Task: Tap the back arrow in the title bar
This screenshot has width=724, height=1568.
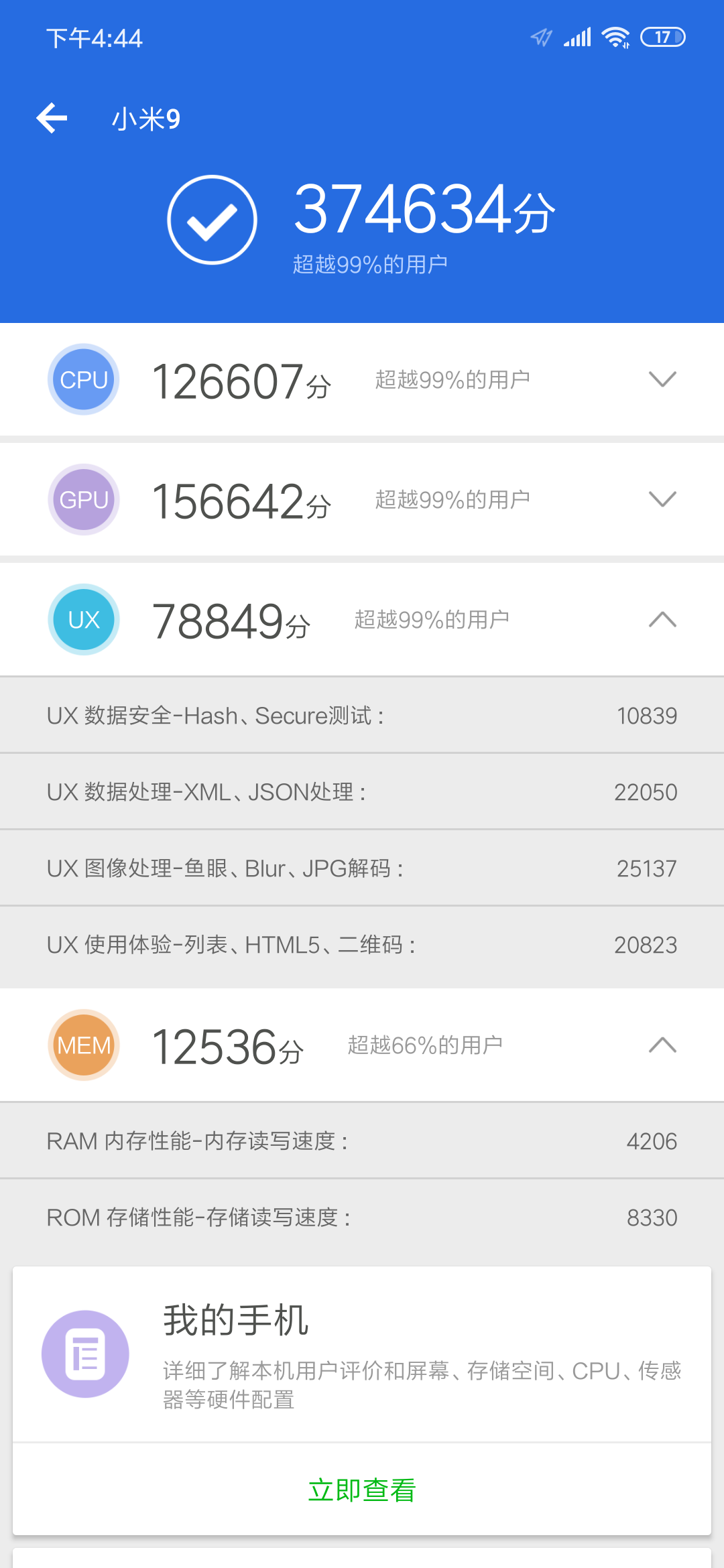Action: (52, 117)
